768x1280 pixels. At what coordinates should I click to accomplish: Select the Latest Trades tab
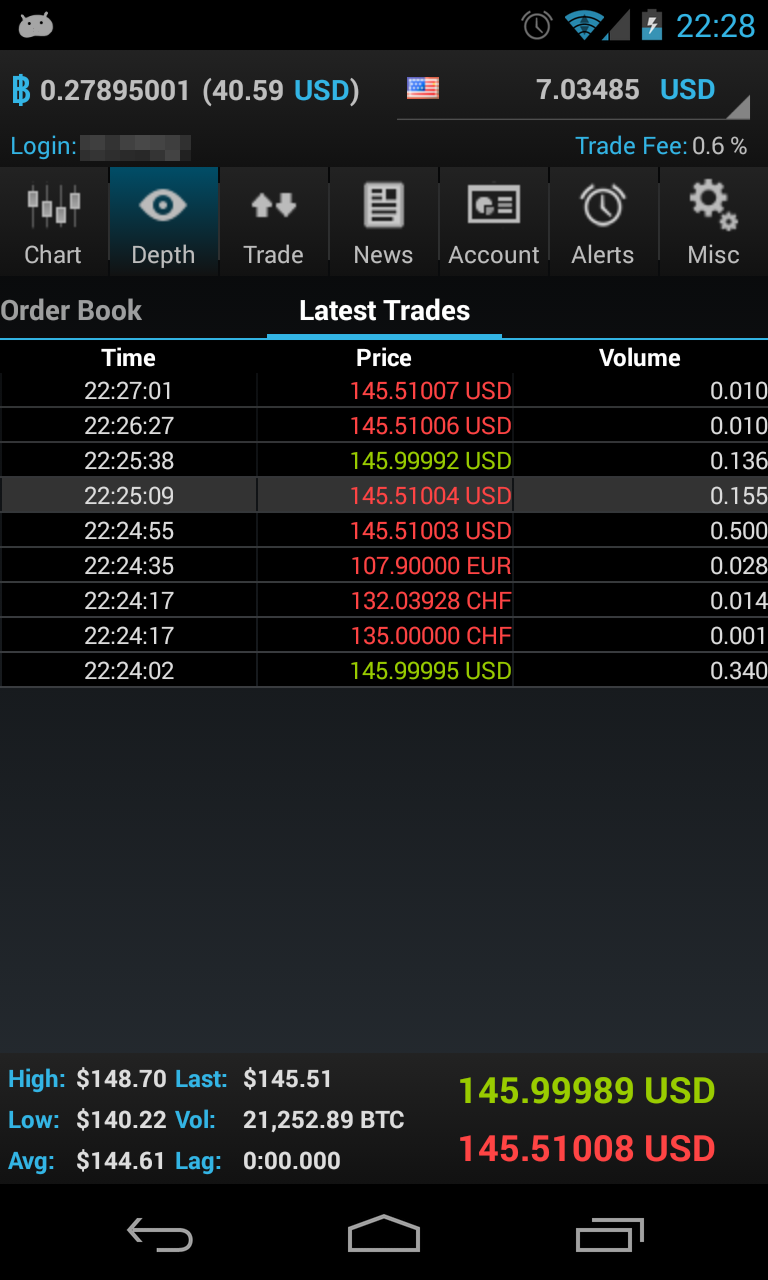[x=384, y=311]
